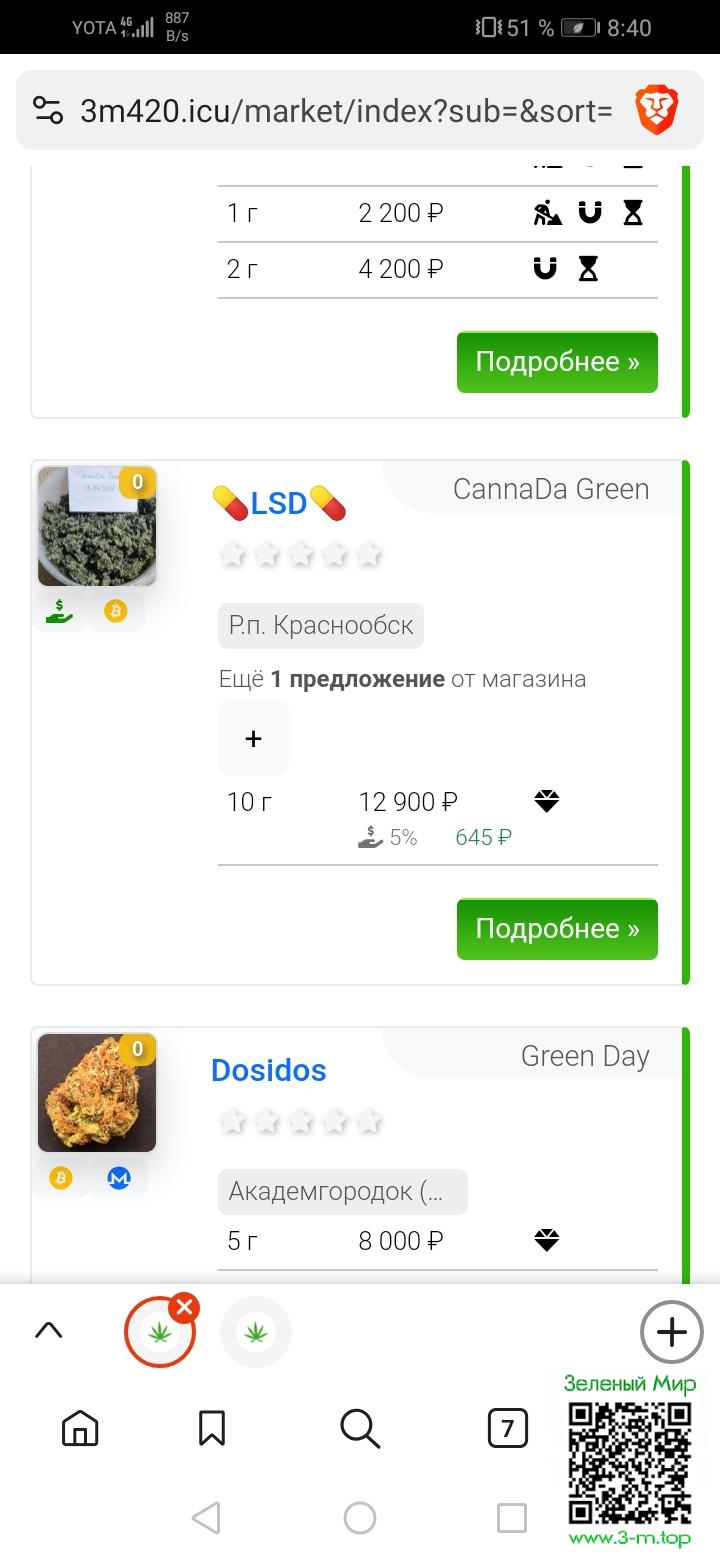Image resolution: width=720 pixels, height=1560 pixels.
Task: Open the Brave Shields lion icon
Action: coord(657,110)
